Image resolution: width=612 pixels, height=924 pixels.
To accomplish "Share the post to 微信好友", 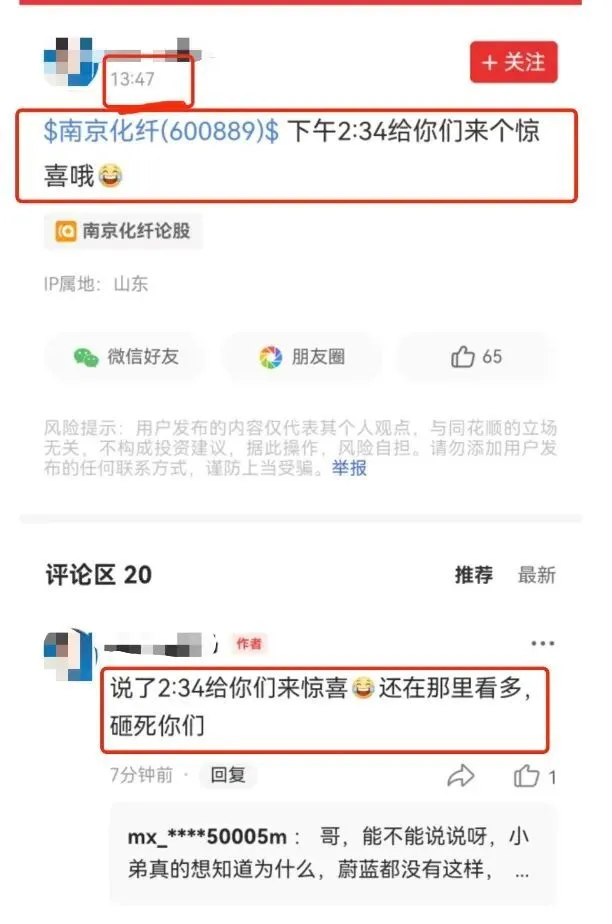I will click(126, 357).
